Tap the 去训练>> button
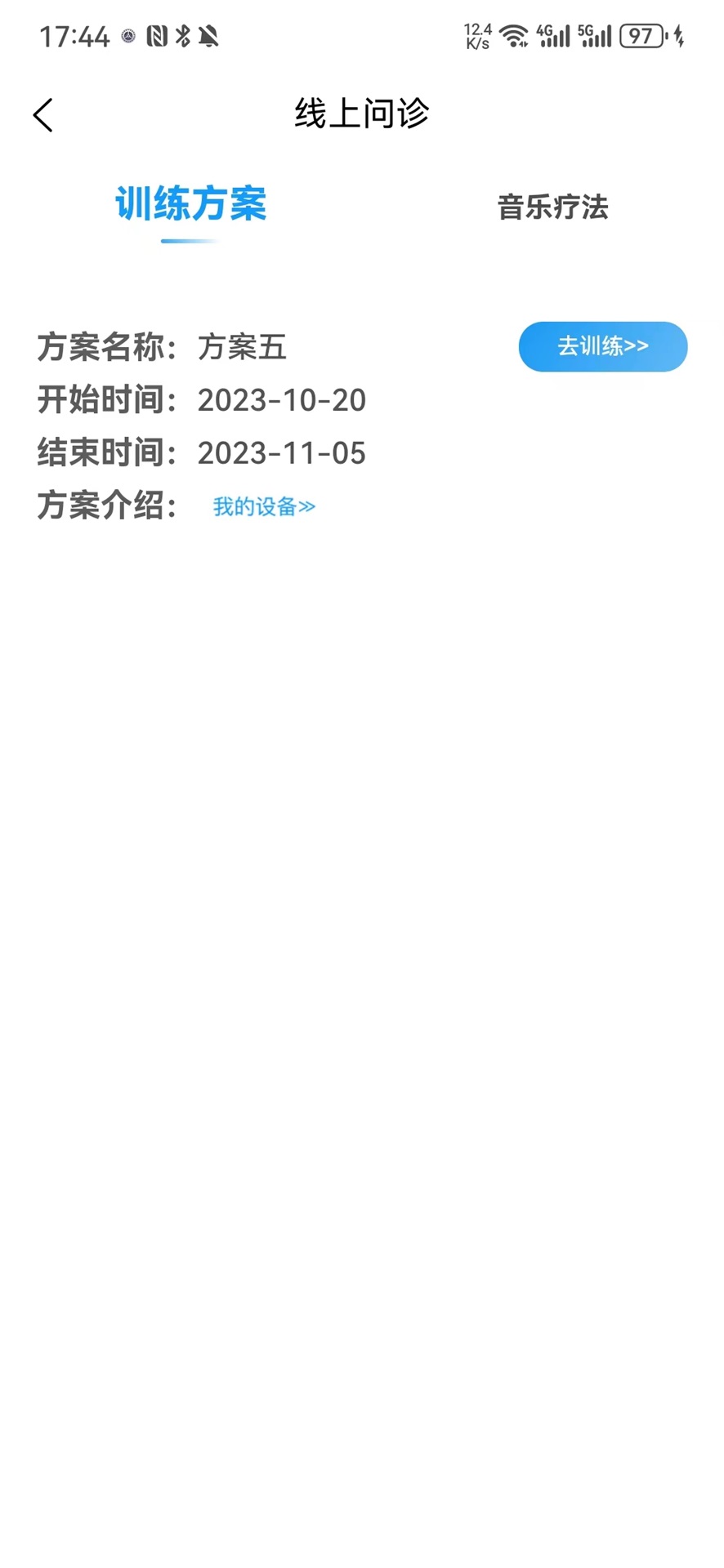The height and width of the screenshot is (1568, 724). [x=602, y=346]
